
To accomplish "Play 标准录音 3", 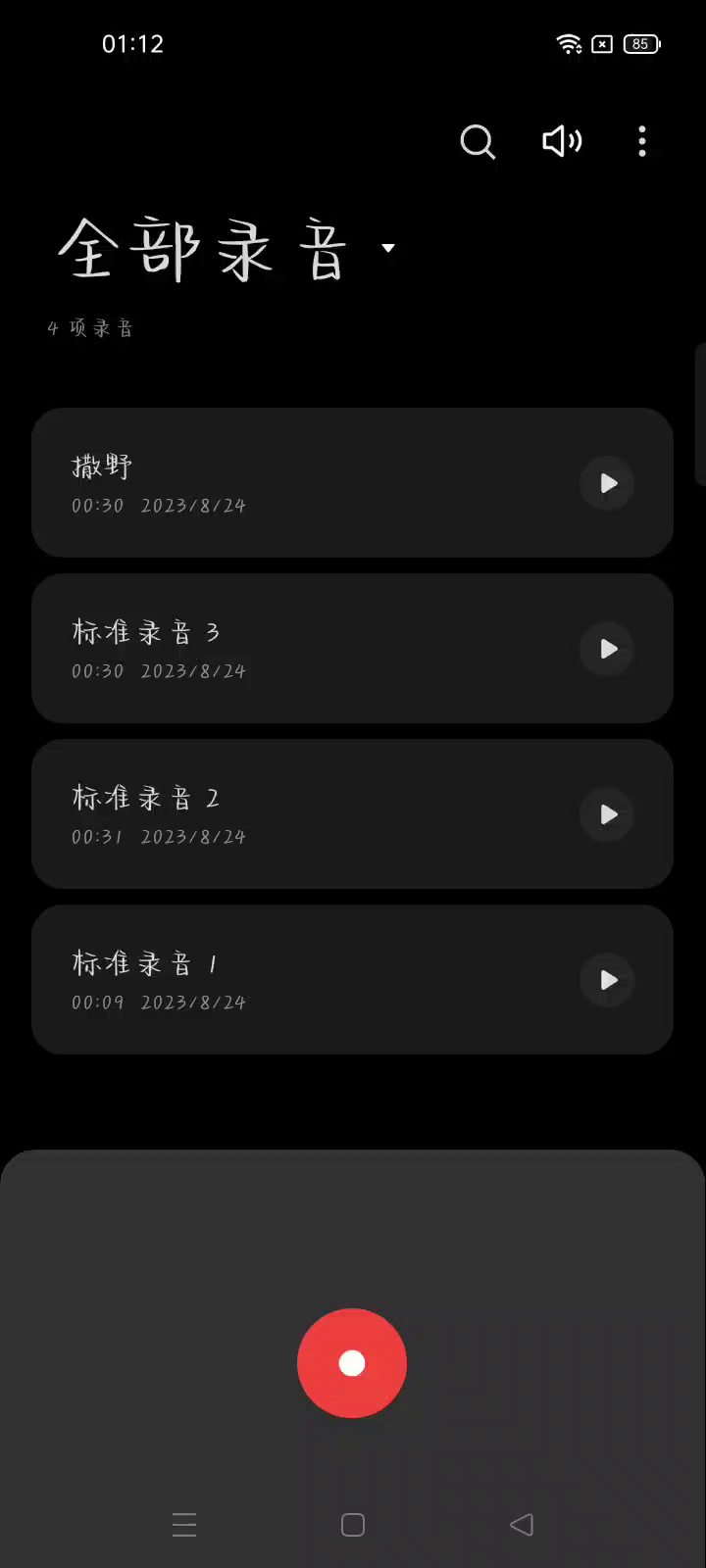I will pyautogui.click(x=608, y=649).
